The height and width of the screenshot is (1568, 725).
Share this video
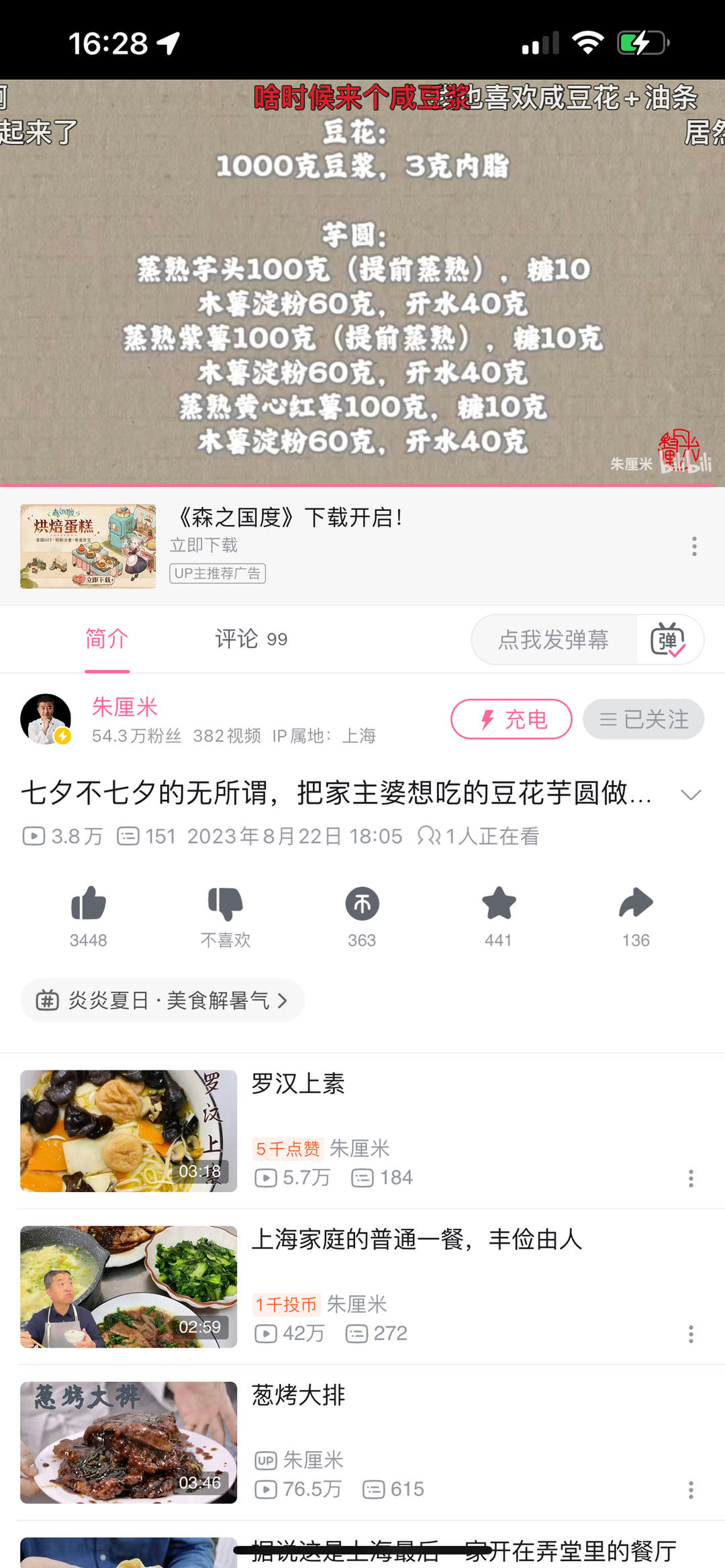635,904
